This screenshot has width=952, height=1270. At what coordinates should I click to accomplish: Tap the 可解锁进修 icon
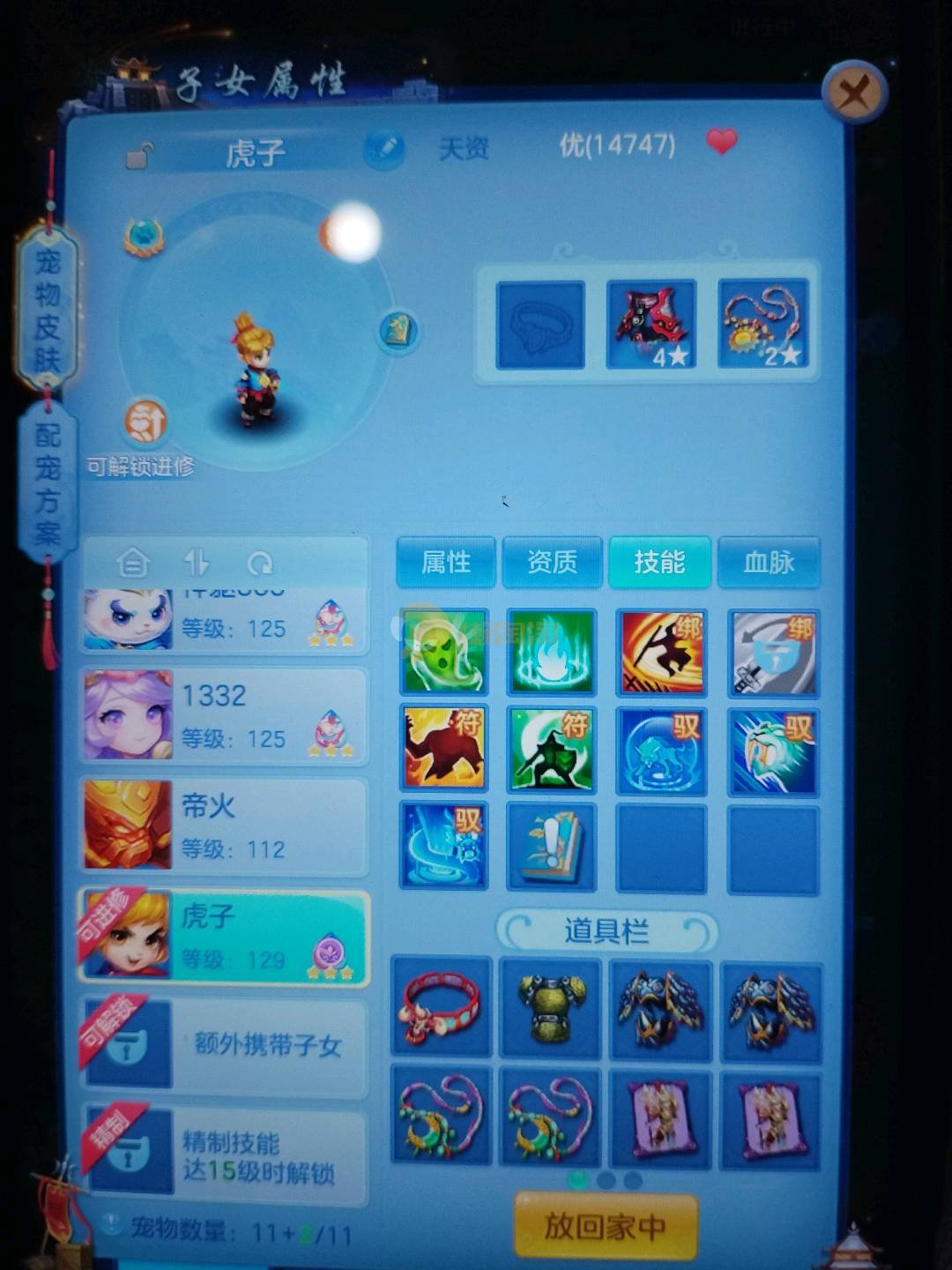(146, 424)
